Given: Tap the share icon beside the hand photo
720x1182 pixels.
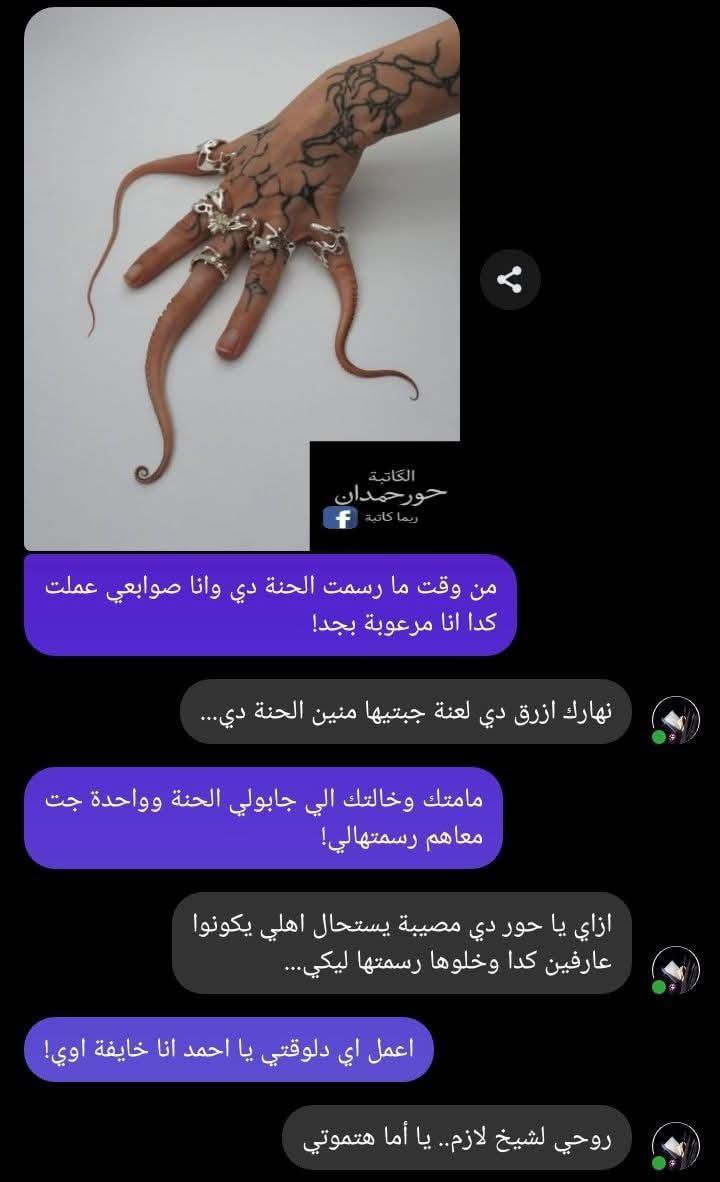Looking at the screenshot, I should click(x=510, y=281).
